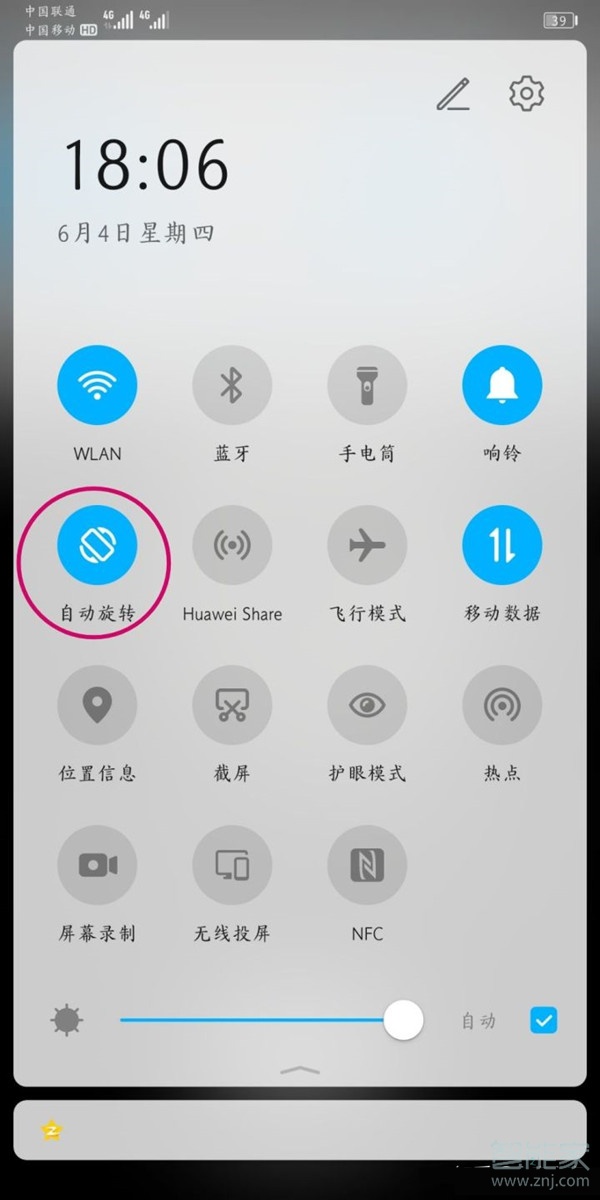Turn off WLAN
The height and width of the screenshot is (1200, 600).
97,385
